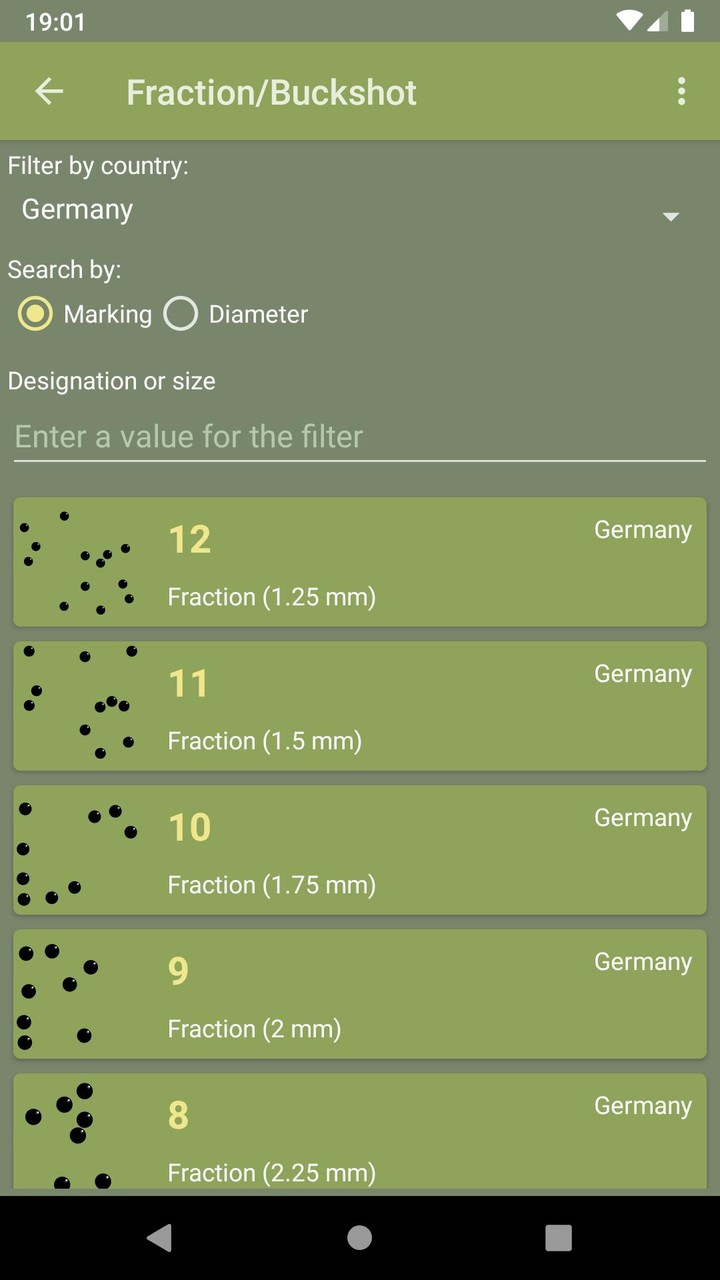Focus the filter value input field

[360, 437]
